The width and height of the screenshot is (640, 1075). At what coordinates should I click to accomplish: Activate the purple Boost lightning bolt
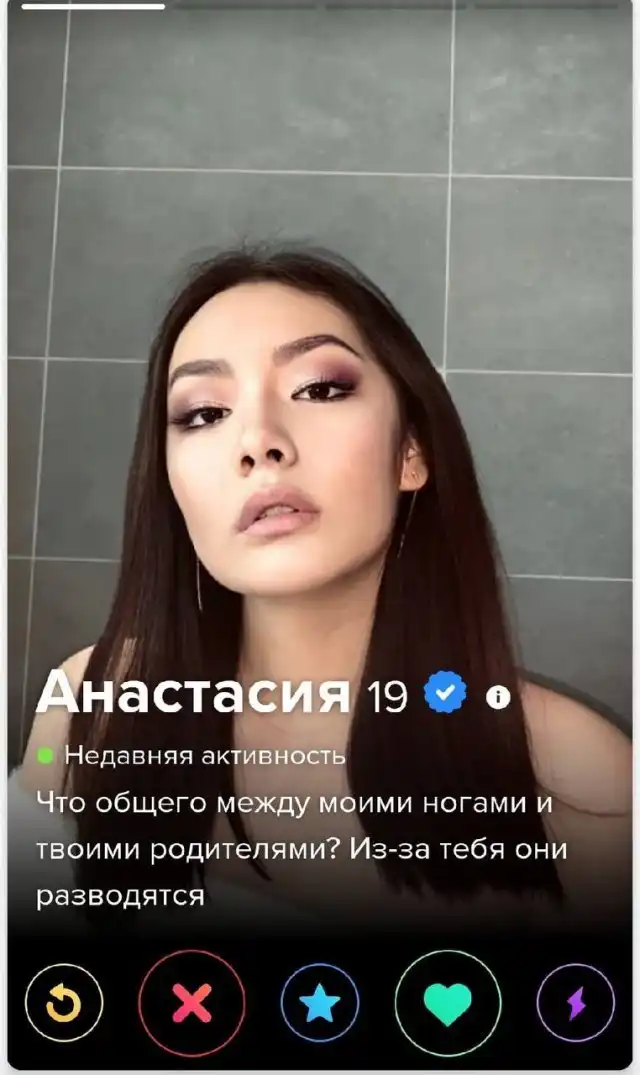click(x=575, y=1003)
